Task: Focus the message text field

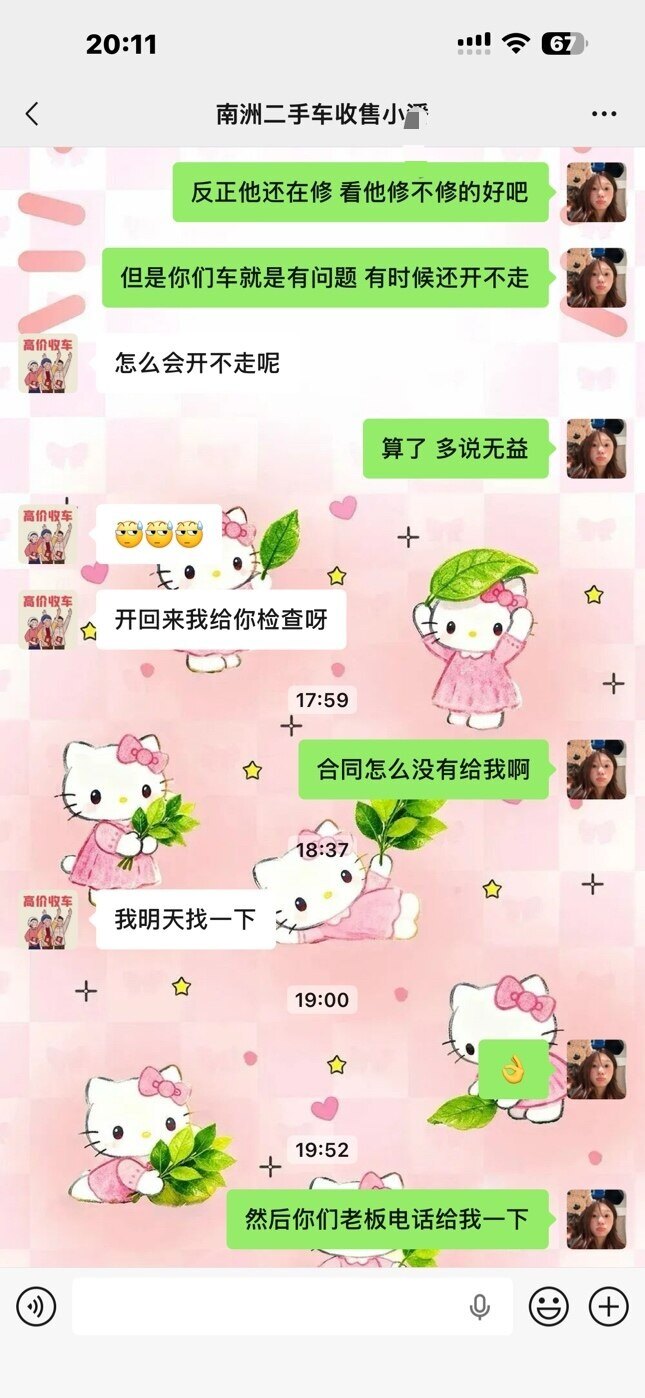Action: point(270,1306)
